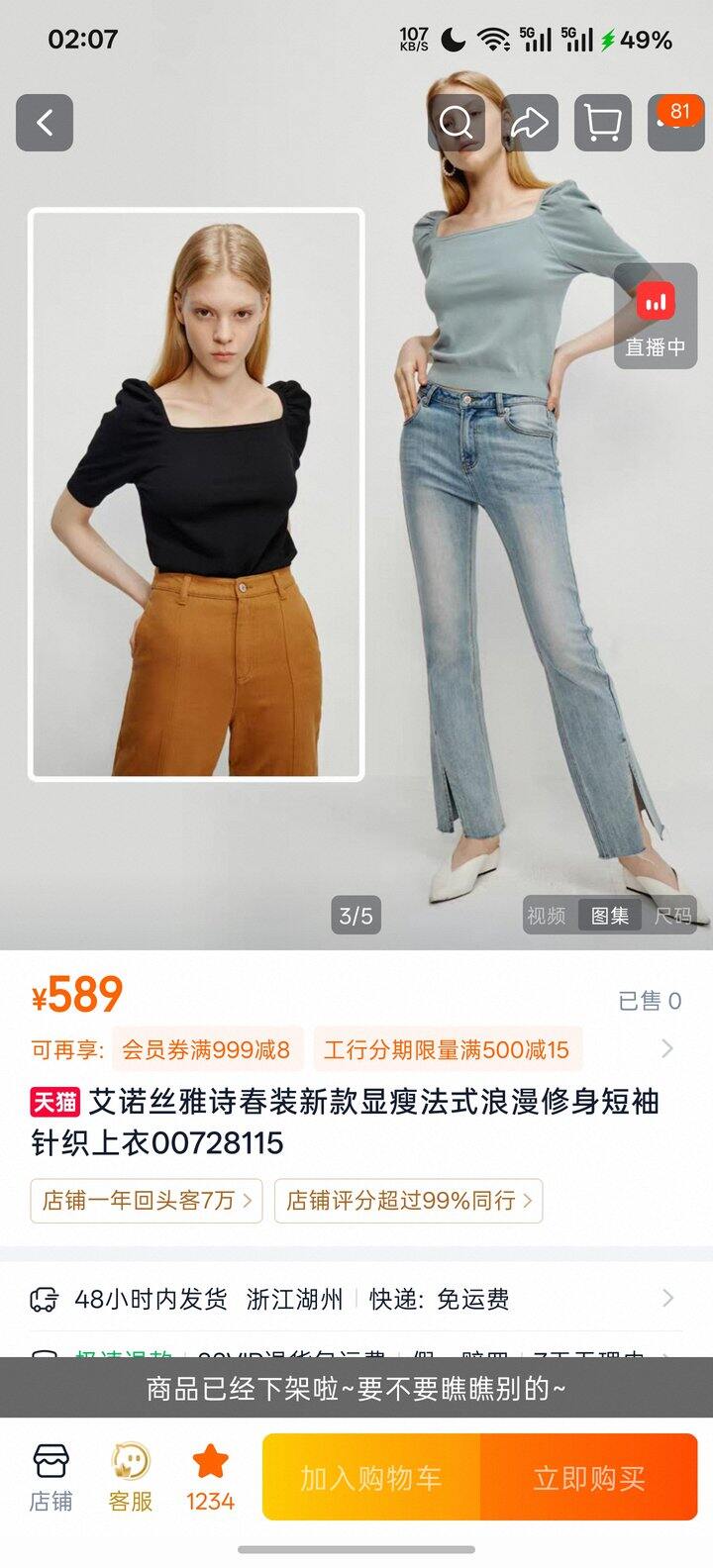The height and width of the screenshot is (1568, 713).
Task: Open the 会员券满999减8 coupon
Action: click(206, 1050)
